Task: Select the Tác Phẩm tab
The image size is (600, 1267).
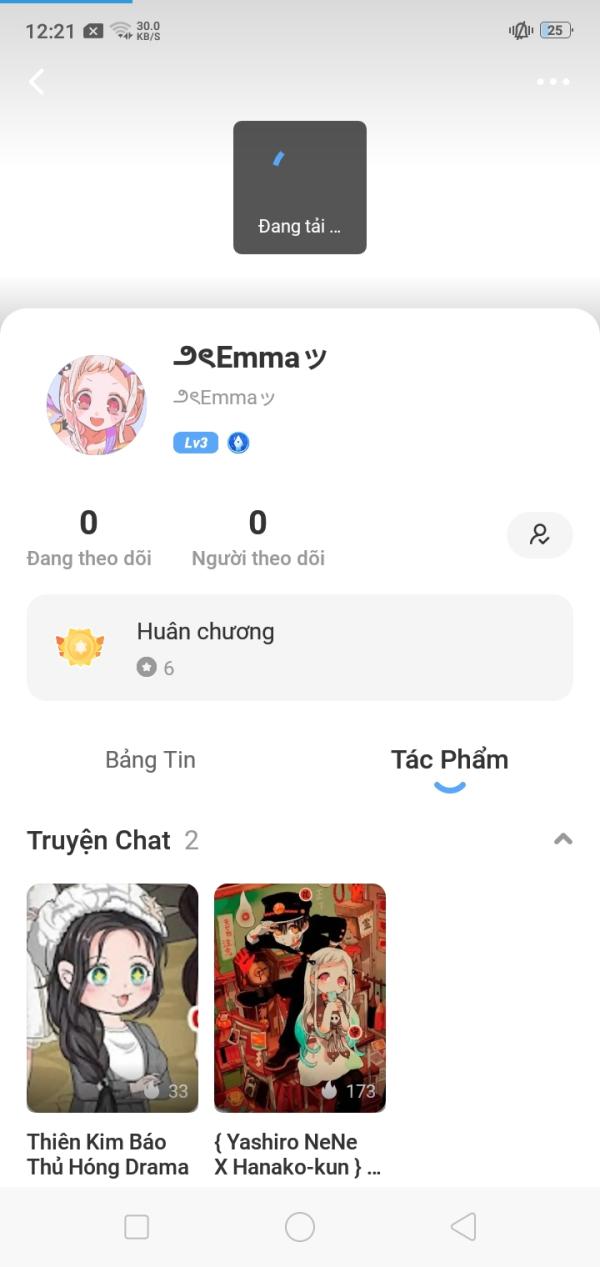Action: 449,760
